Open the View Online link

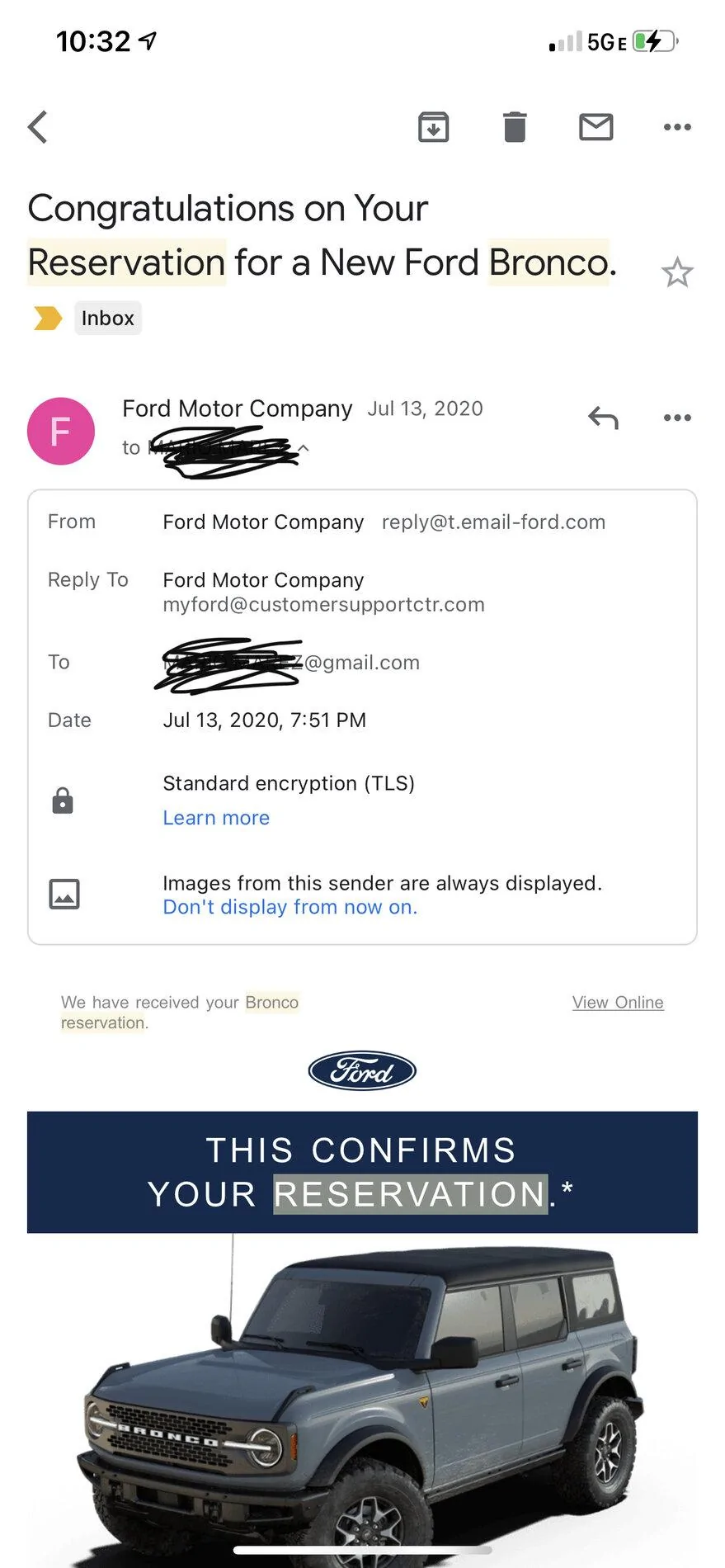pyautogui.click(x=618, y=1002)
